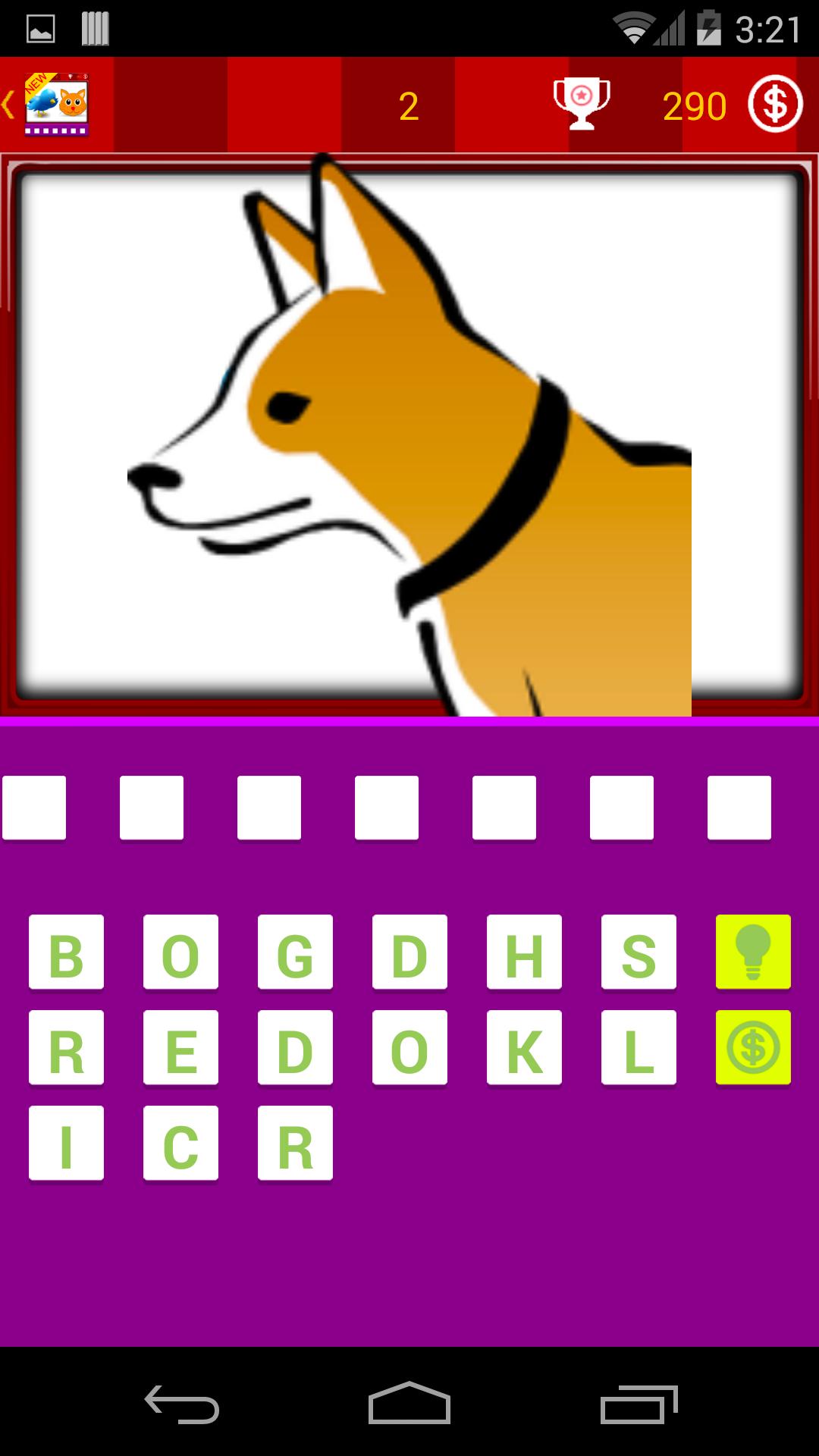Pick the letter G tile
This screenshot has height=1456, width=819.
(295, 952)
